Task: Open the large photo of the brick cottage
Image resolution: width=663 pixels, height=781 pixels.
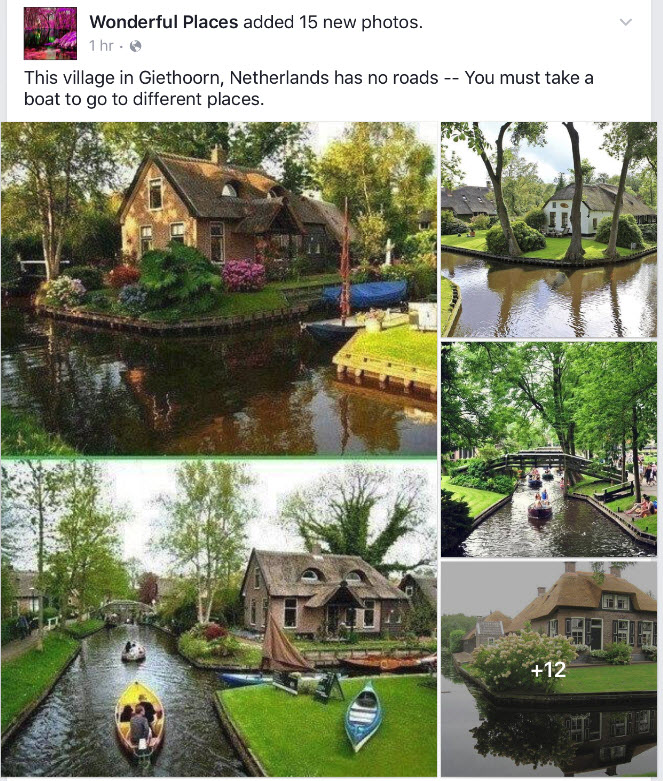Action: click(x=219, y=288)
